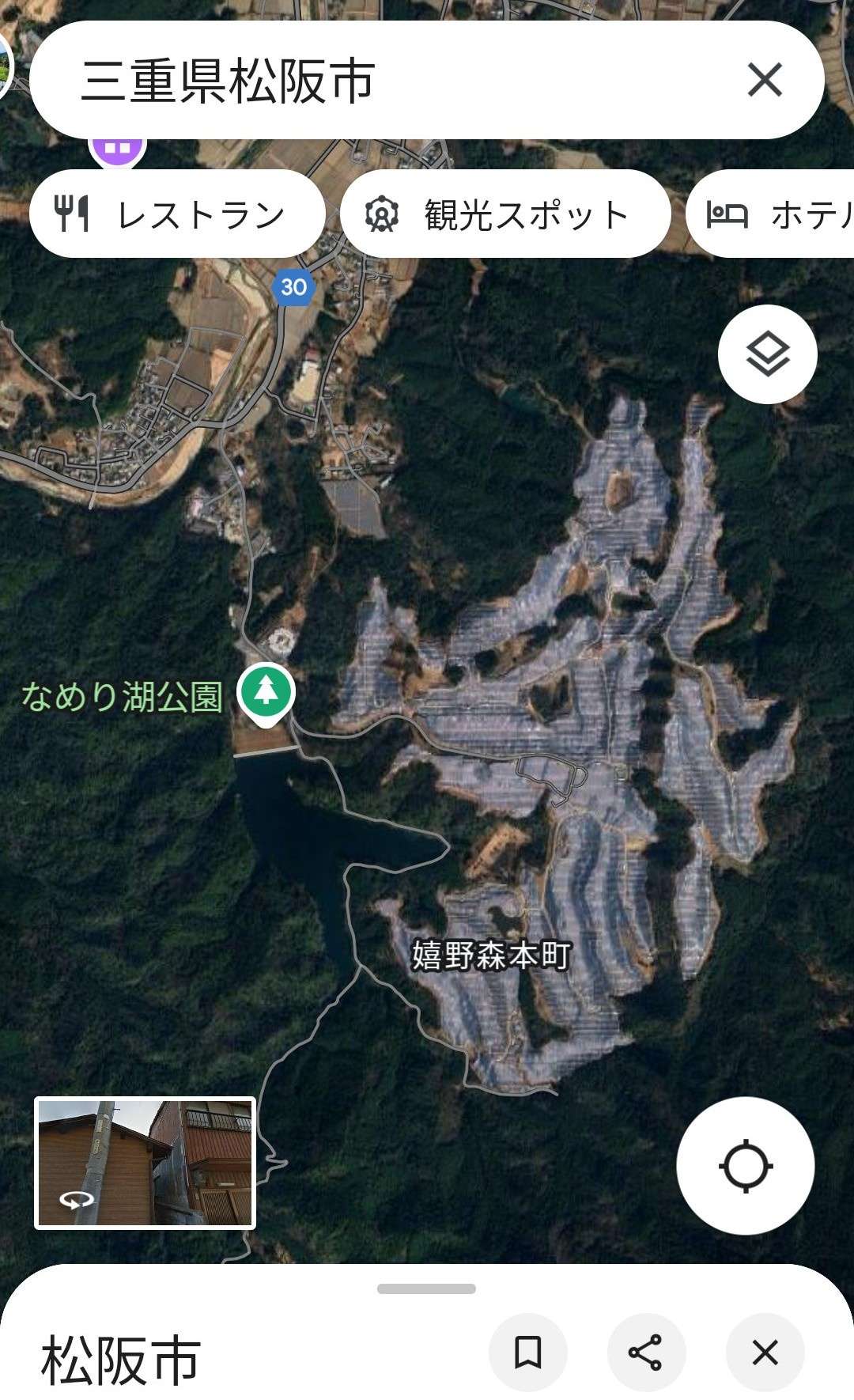Open the map layers button

(x=767, y=354)
